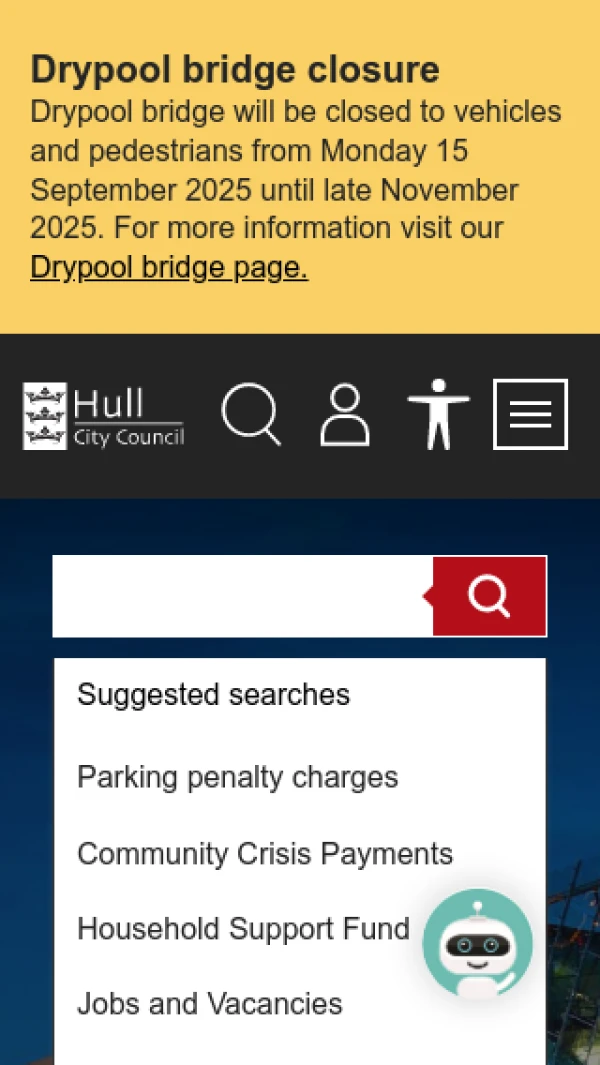Open the accessibility options icon
The image size is (600, 1065).
click(x=438, y=414)
